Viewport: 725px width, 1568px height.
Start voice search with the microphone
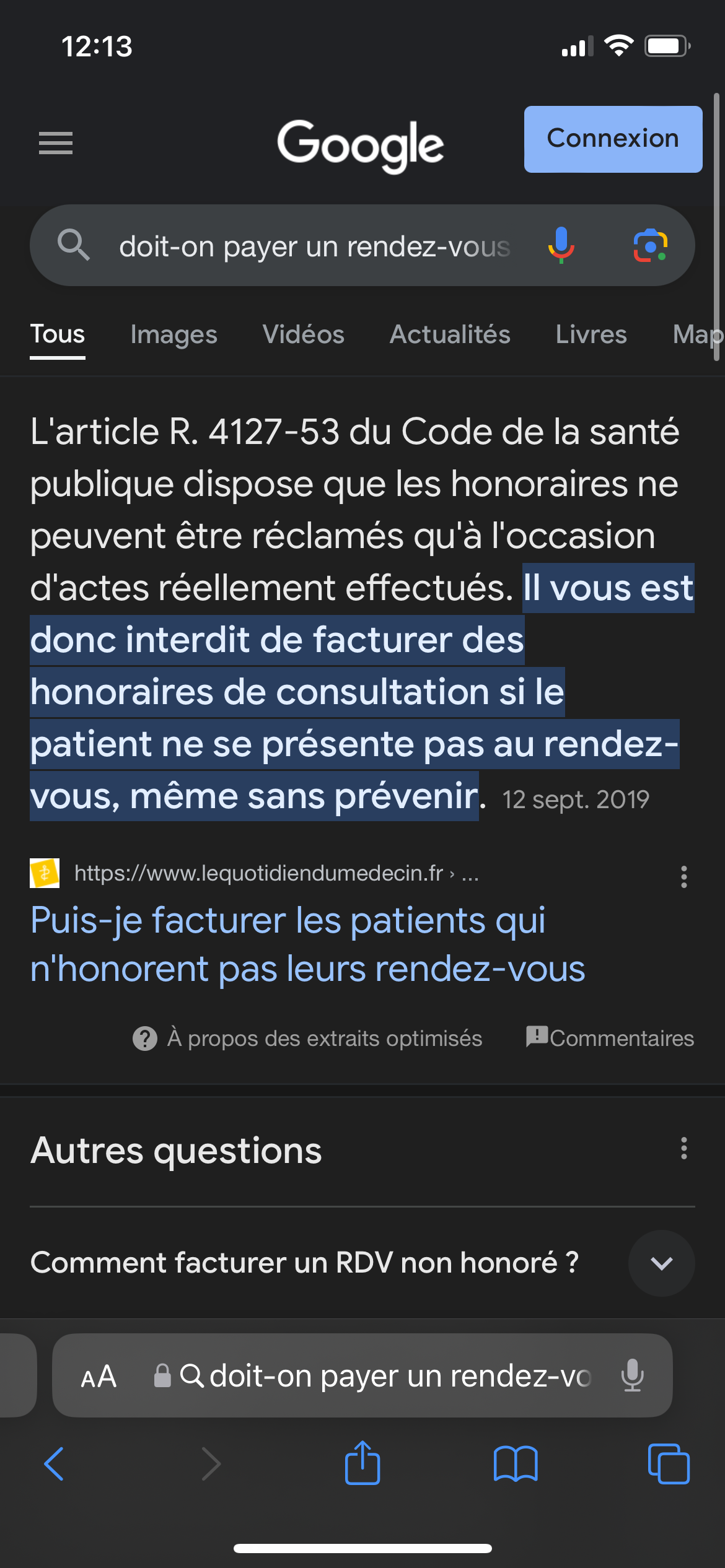[x=561, y=246]
